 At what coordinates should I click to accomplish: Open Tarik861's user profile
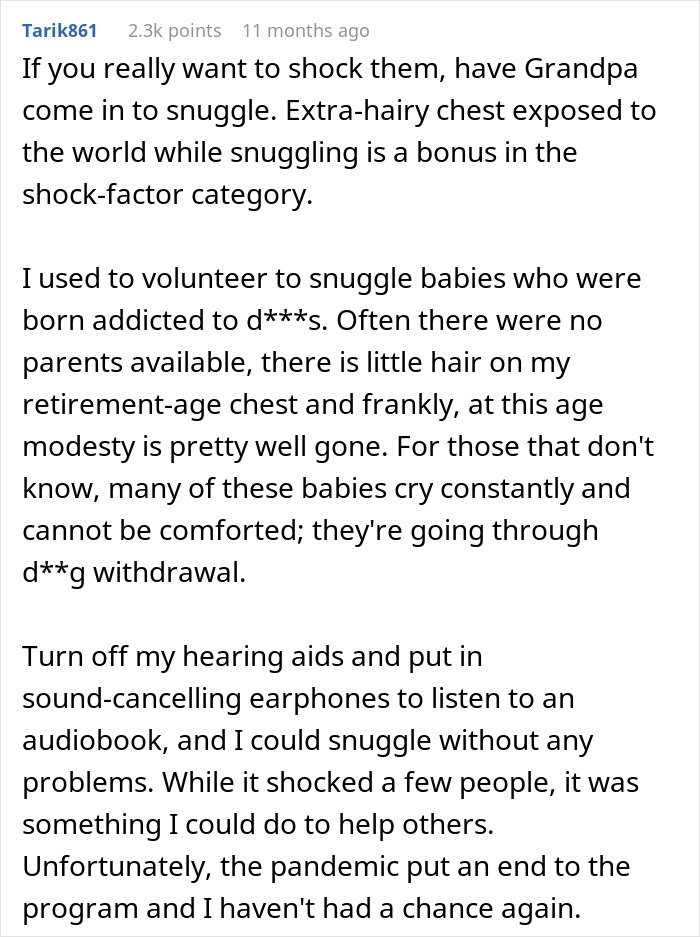pos(60,31)
